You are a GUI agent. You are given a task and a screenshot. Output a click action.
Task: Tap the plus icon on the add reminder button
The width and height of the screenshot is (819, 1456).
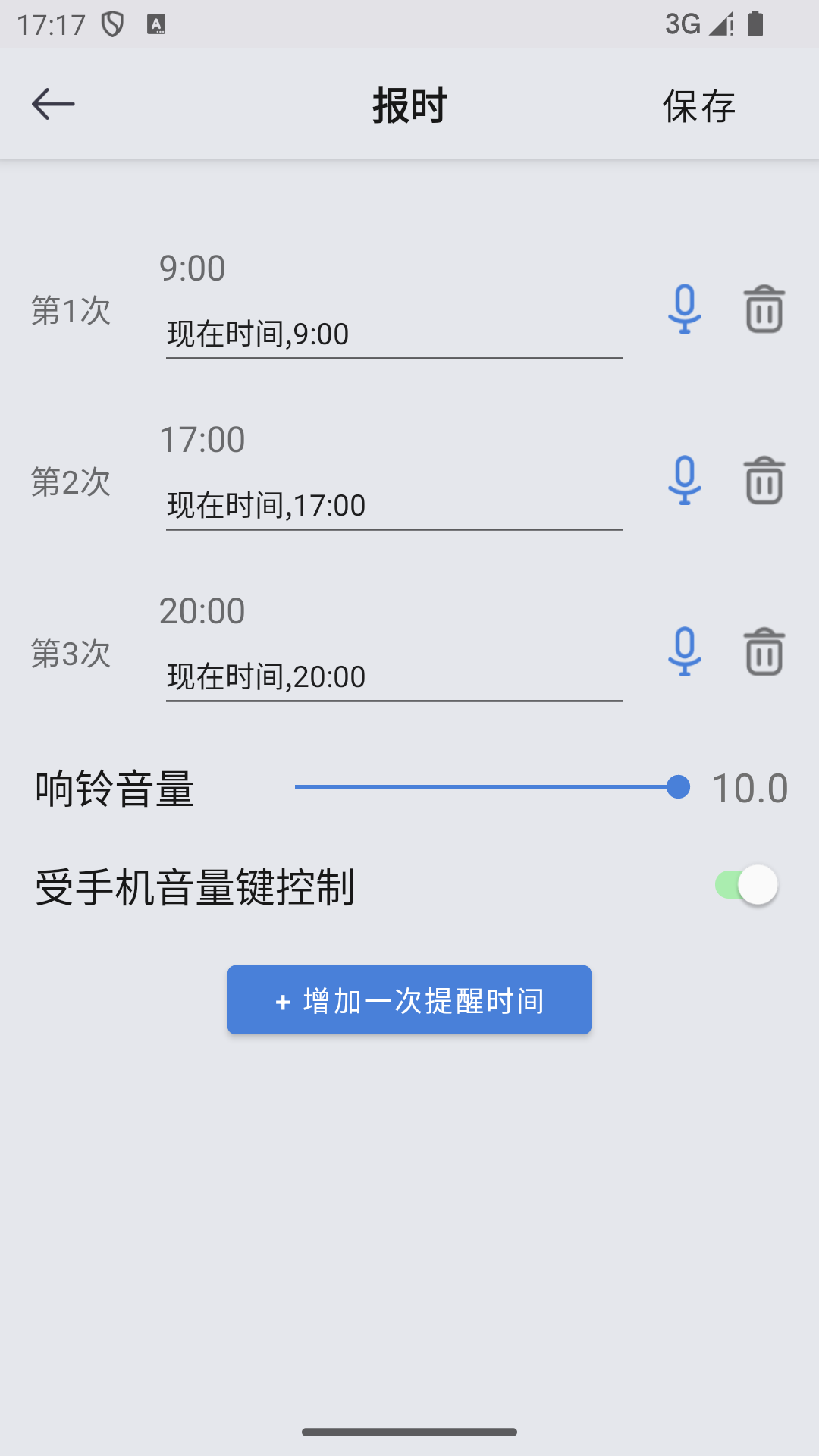283,999
